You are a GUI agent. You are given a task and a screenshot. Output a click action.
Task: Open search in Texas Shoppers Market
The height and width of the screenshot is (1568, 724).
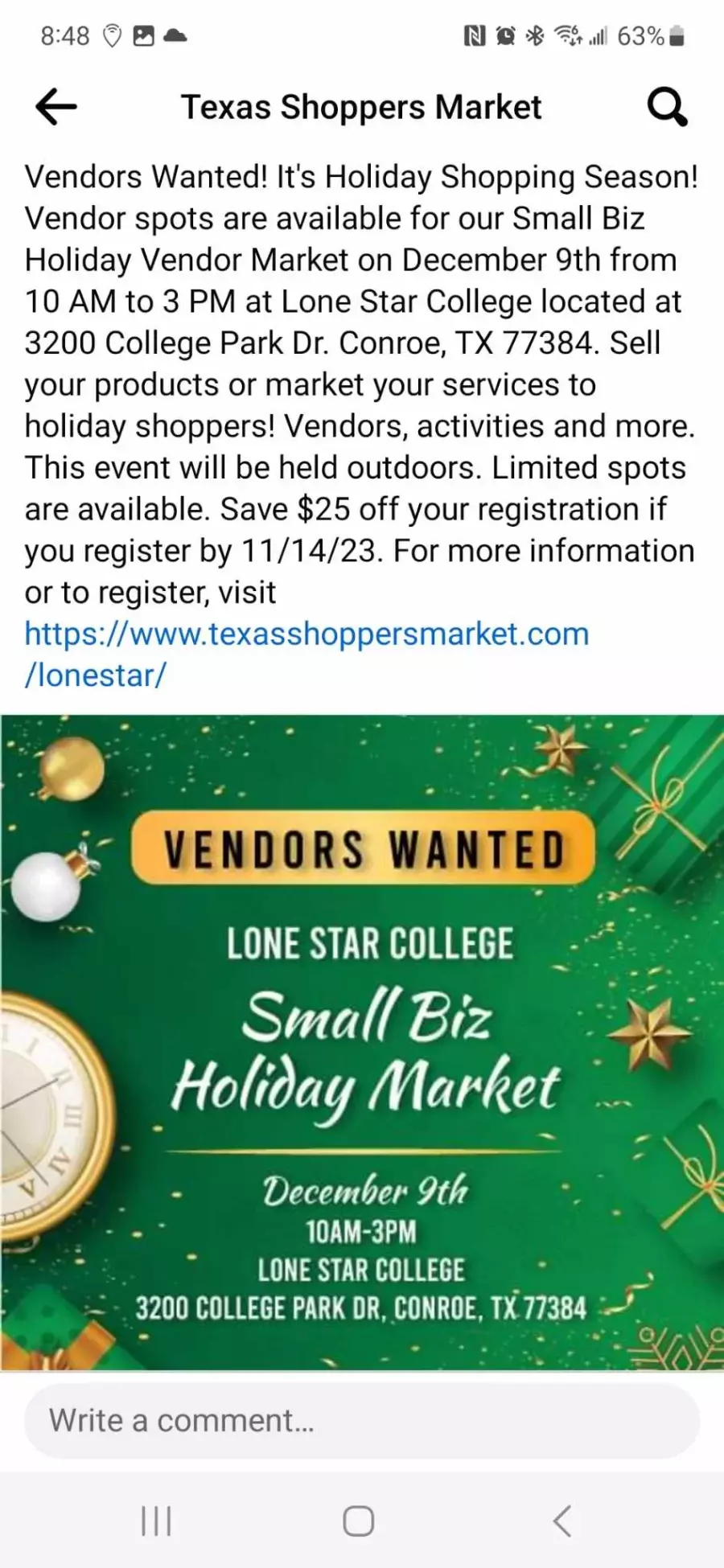[667, 107]
